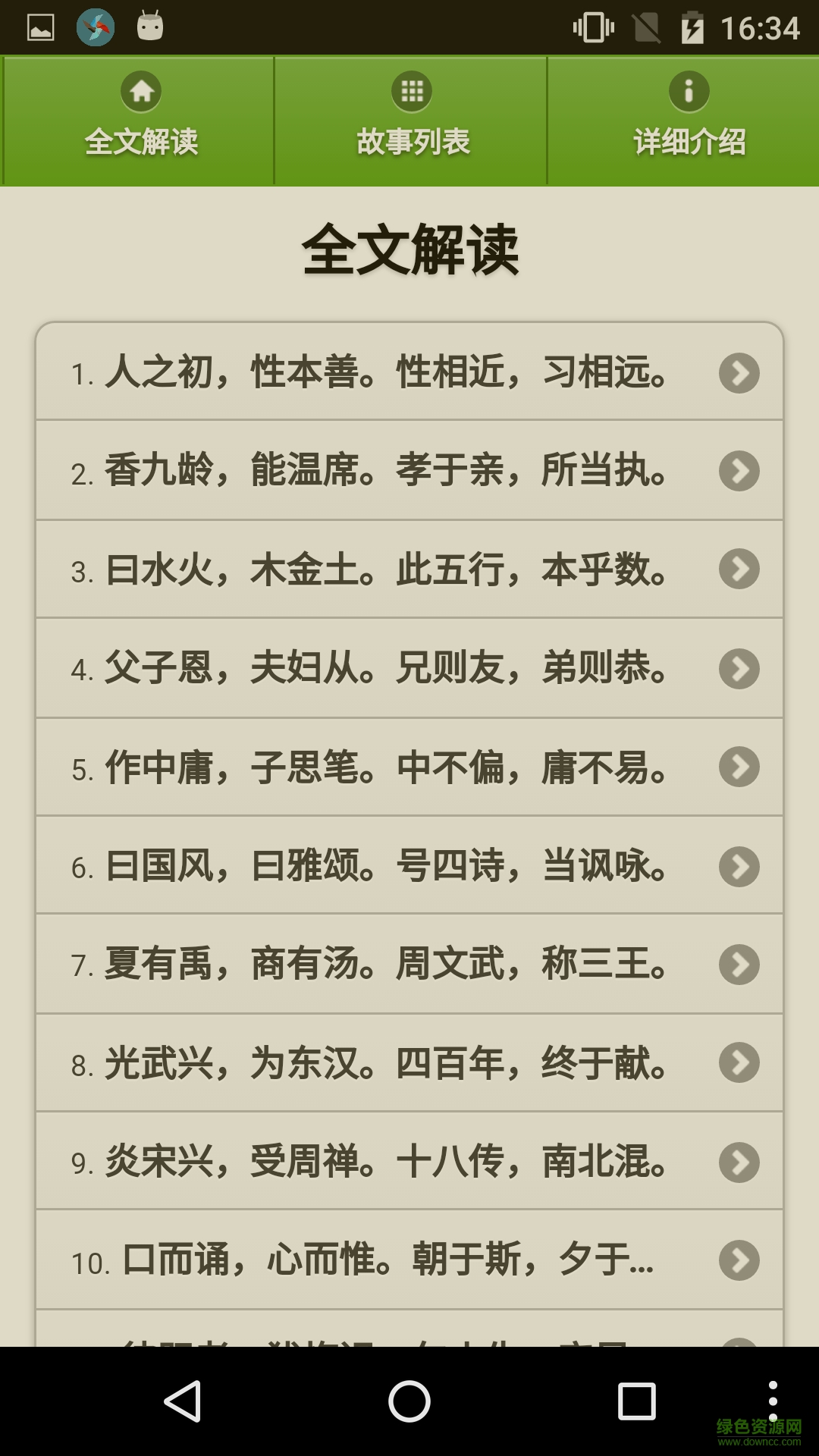
Task: Read verse 7 夏有禹，商有汤
Action: (409, 964)
